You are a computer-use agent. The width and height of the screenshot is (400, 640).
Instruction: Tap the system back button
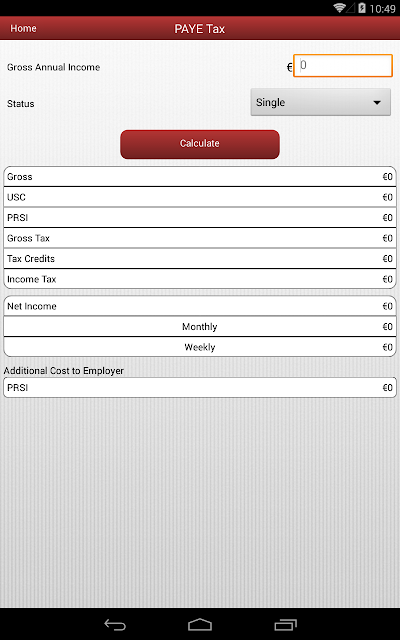pyautogui.click(x=116, y=624)
